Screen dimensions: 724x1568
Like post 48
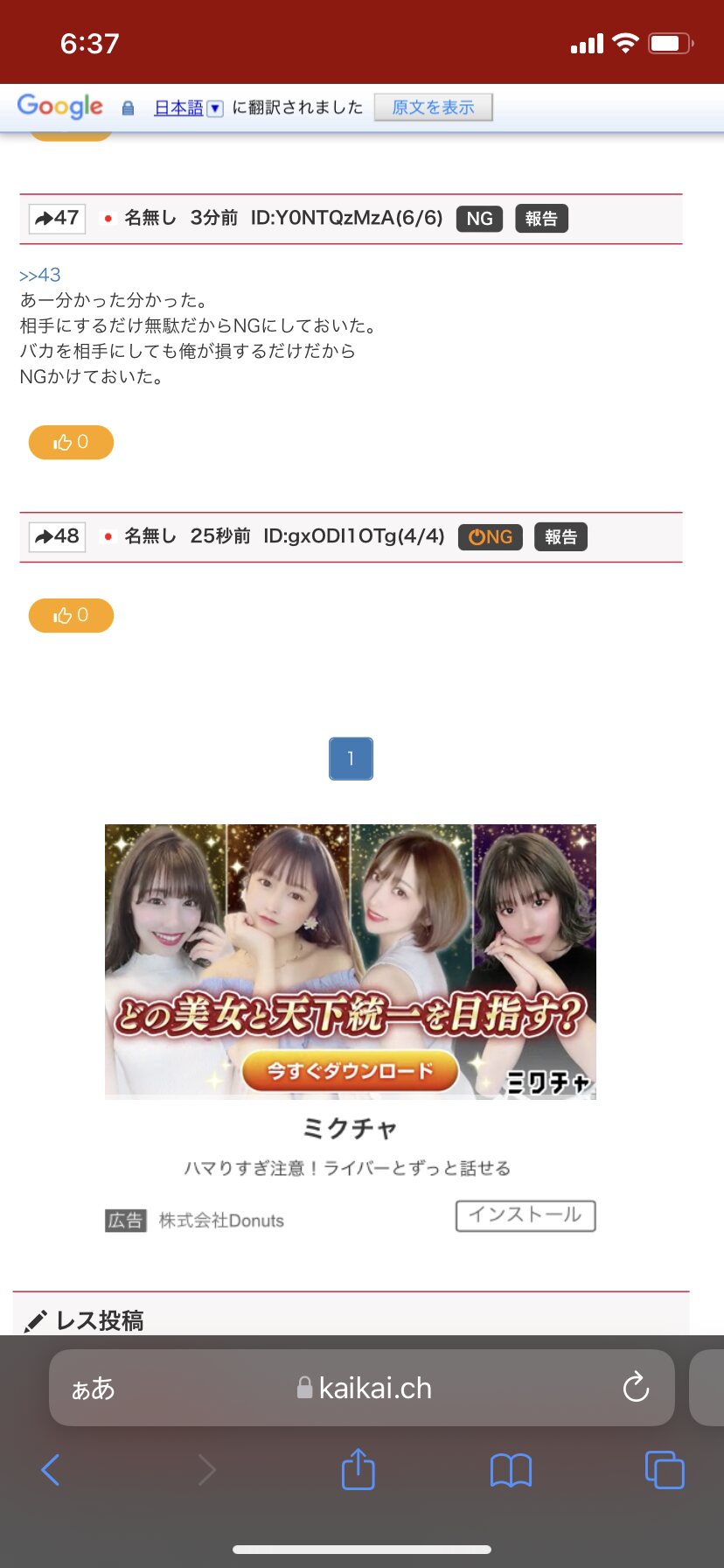(71, 615)
